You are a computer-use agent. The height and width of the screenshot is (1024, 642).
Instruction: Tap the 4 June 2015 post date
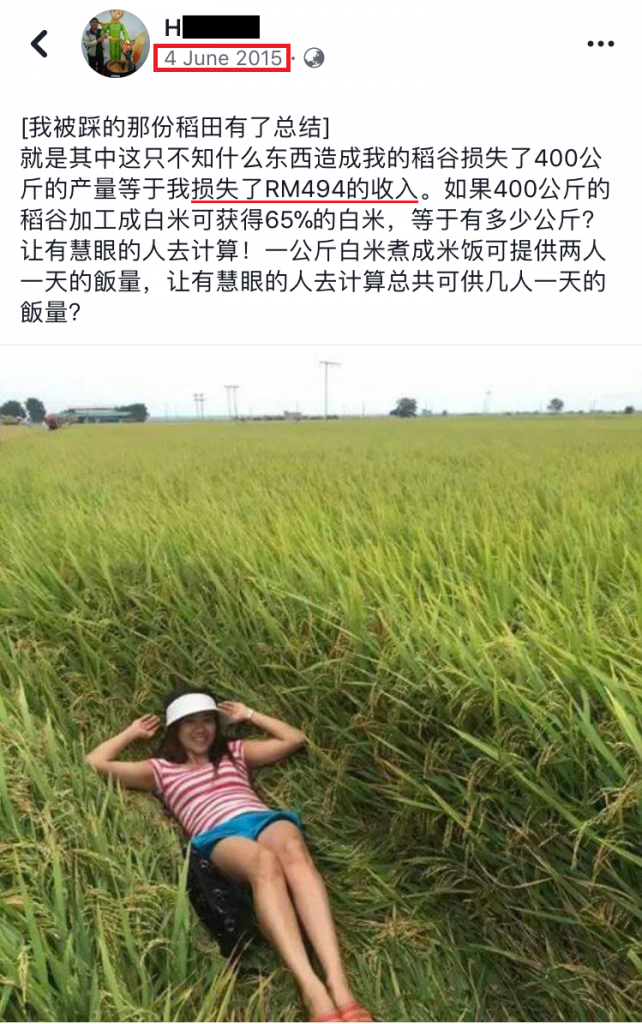[223, 58]
